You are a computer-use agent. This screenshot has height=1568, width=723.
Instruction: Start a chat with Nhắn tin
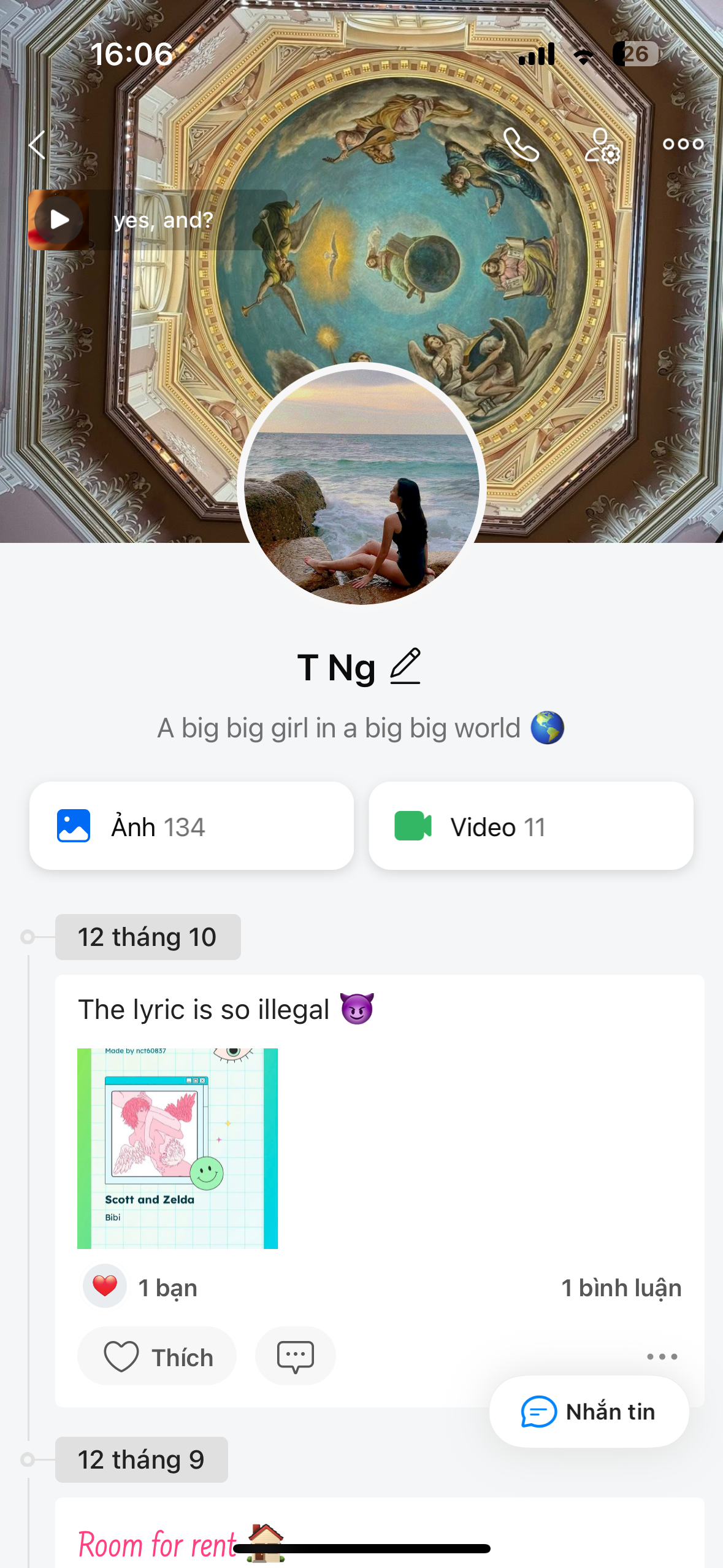589,1412
